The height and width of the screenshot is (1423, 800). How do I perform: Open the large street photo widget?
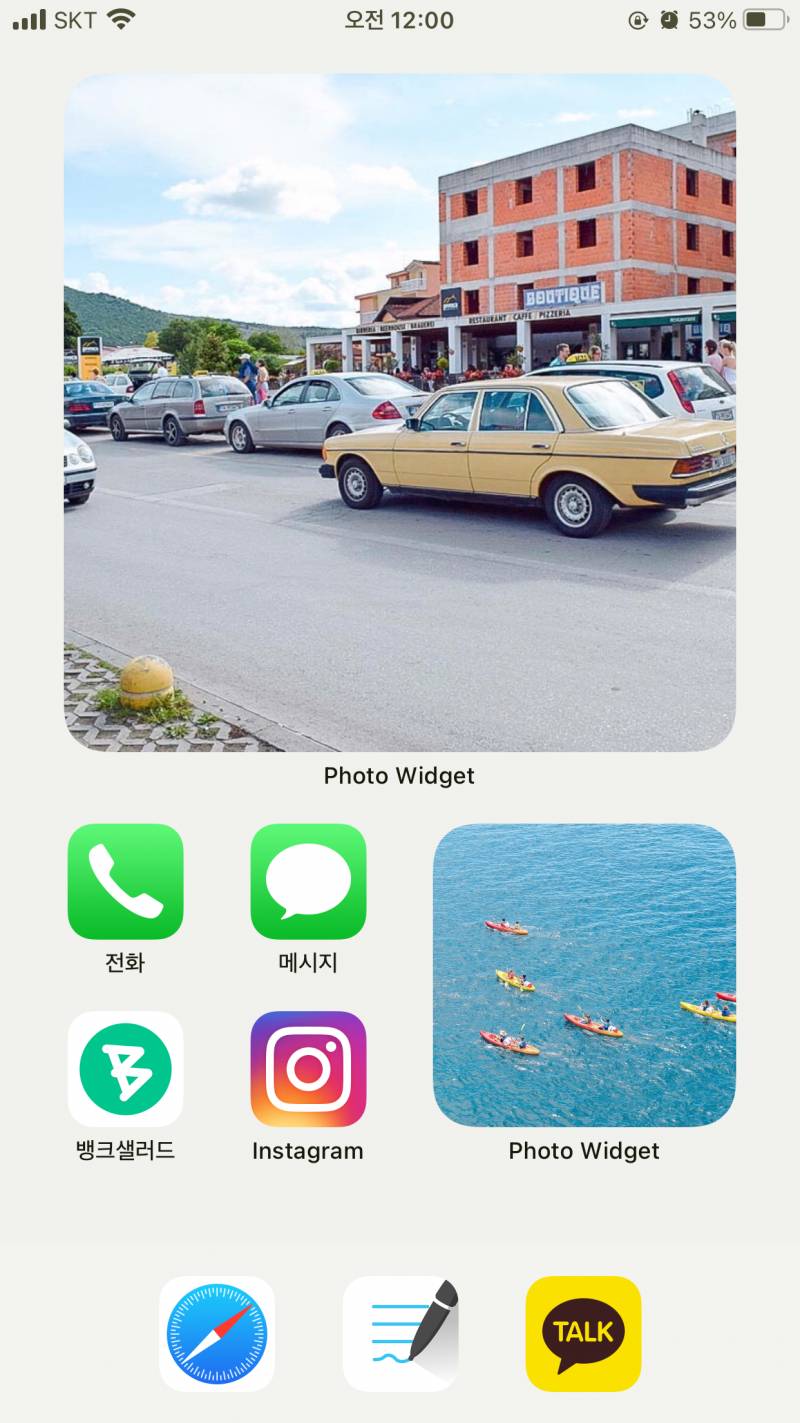[400, 412]
